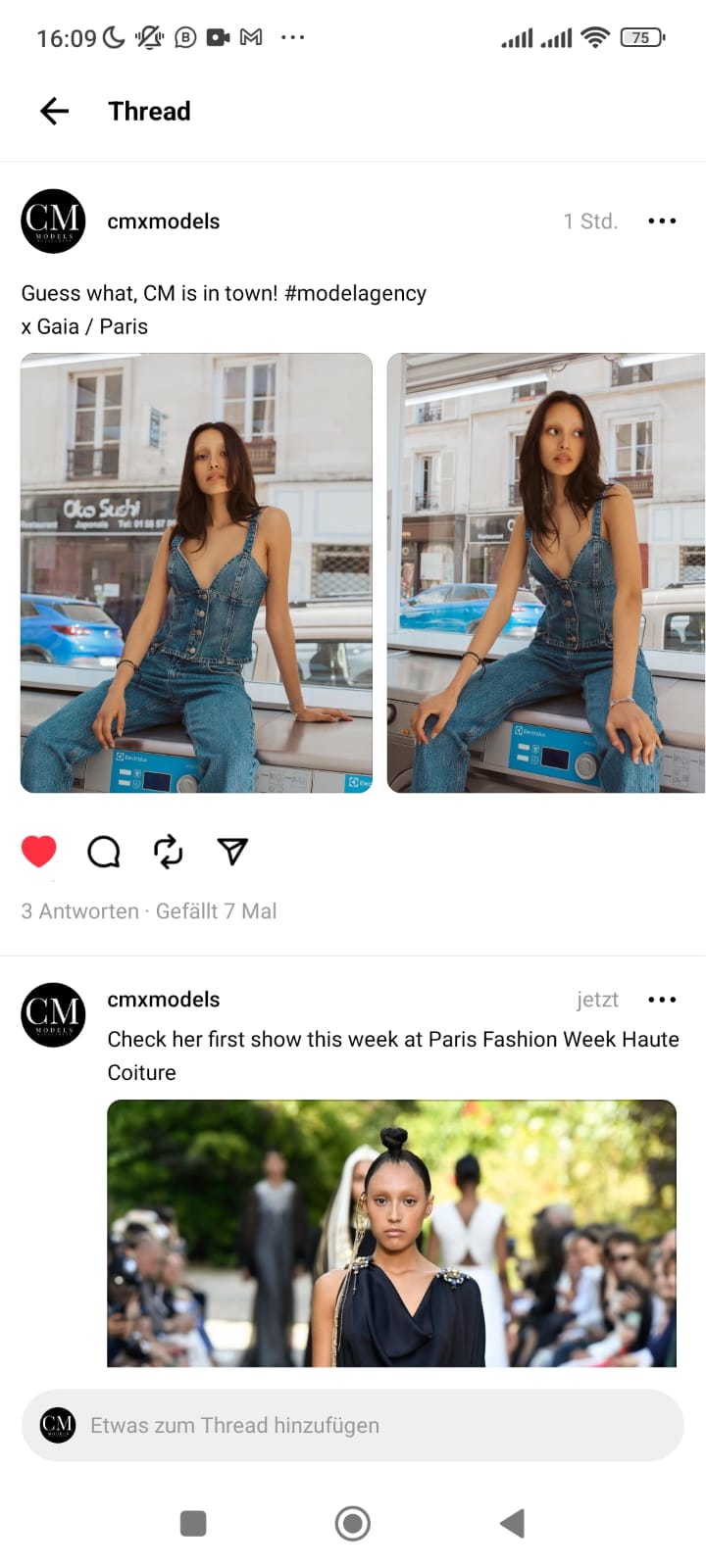The image size is (706, 1568).
Task: Tap the #modelagency hashtag
Action: pyautogui.click(x=355, y=293)
